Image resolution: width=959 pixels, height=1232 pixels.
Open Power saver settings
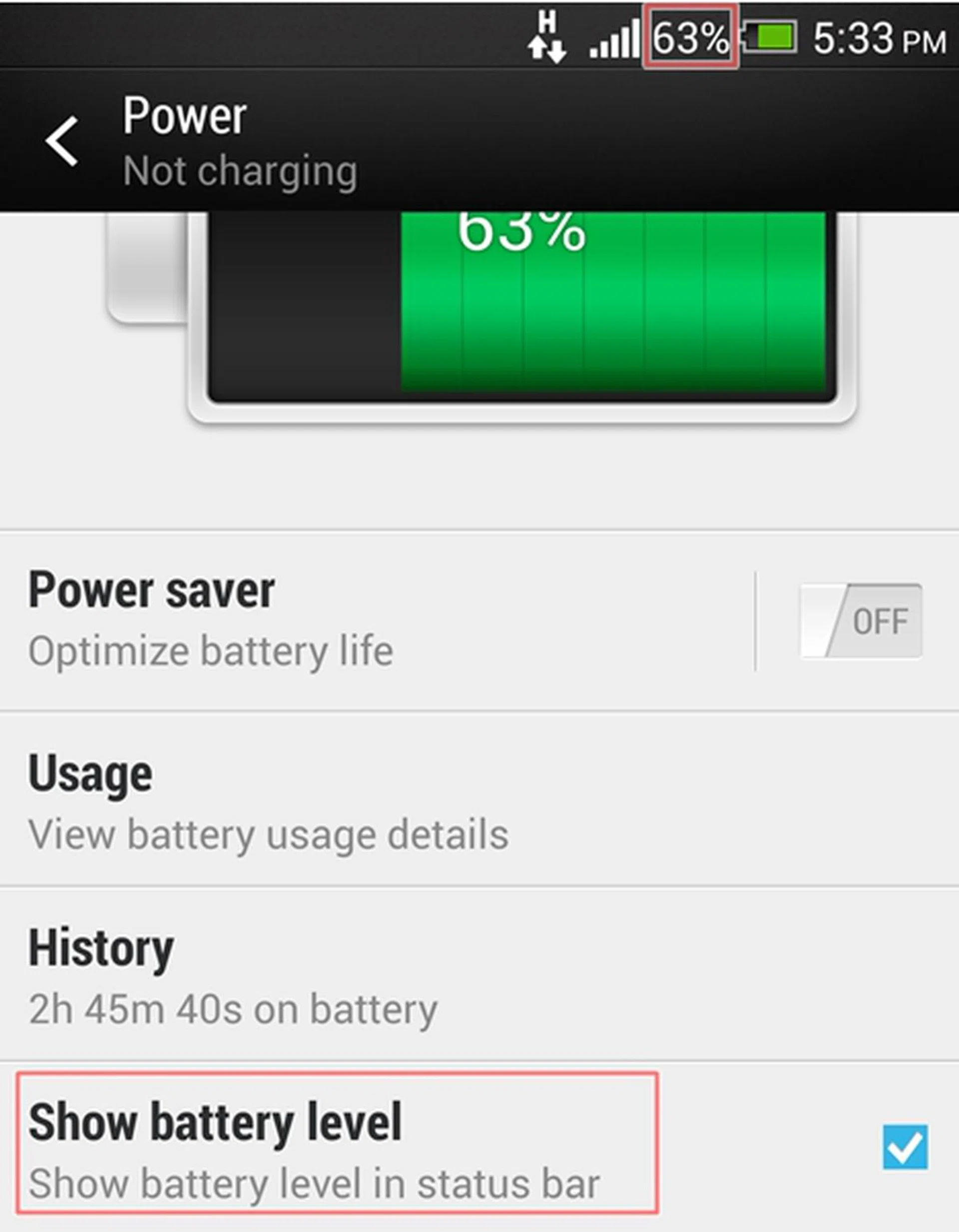pyautogui.click(x=339, y=620)
